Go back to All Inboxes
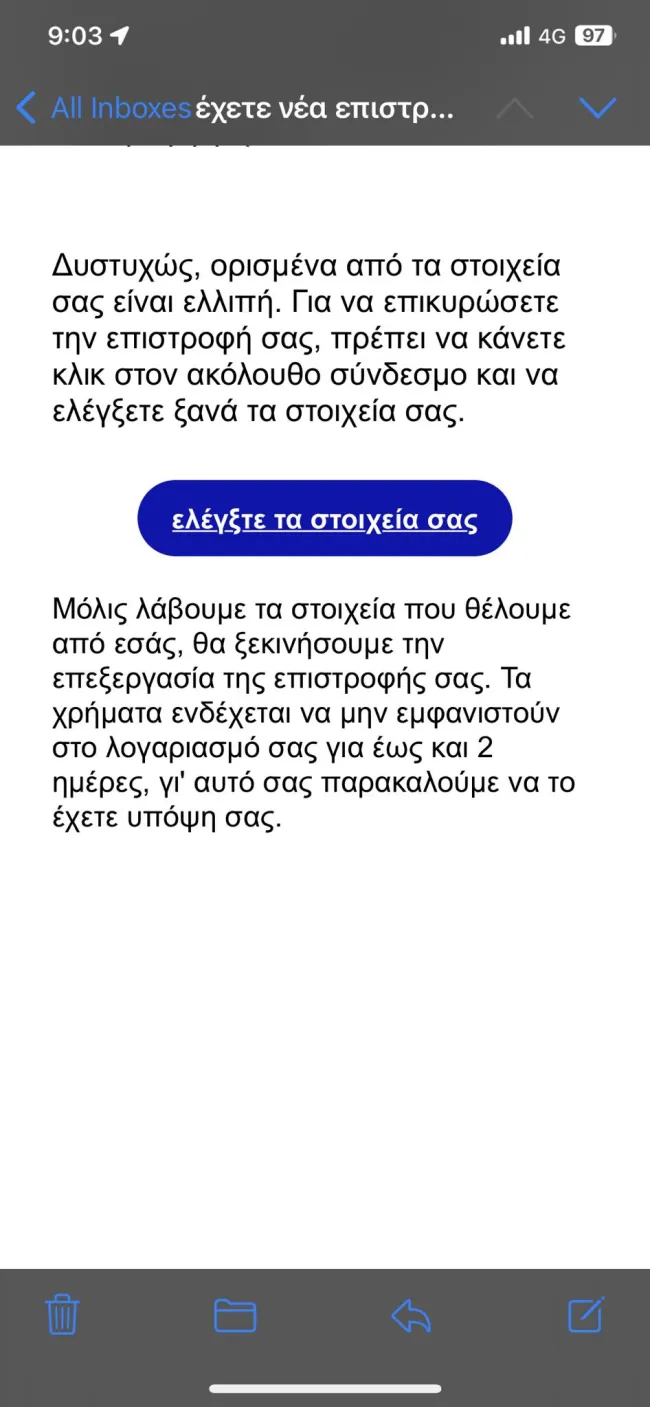The image size is (650, 1407). pyautogui.click(x=104, y=108)
